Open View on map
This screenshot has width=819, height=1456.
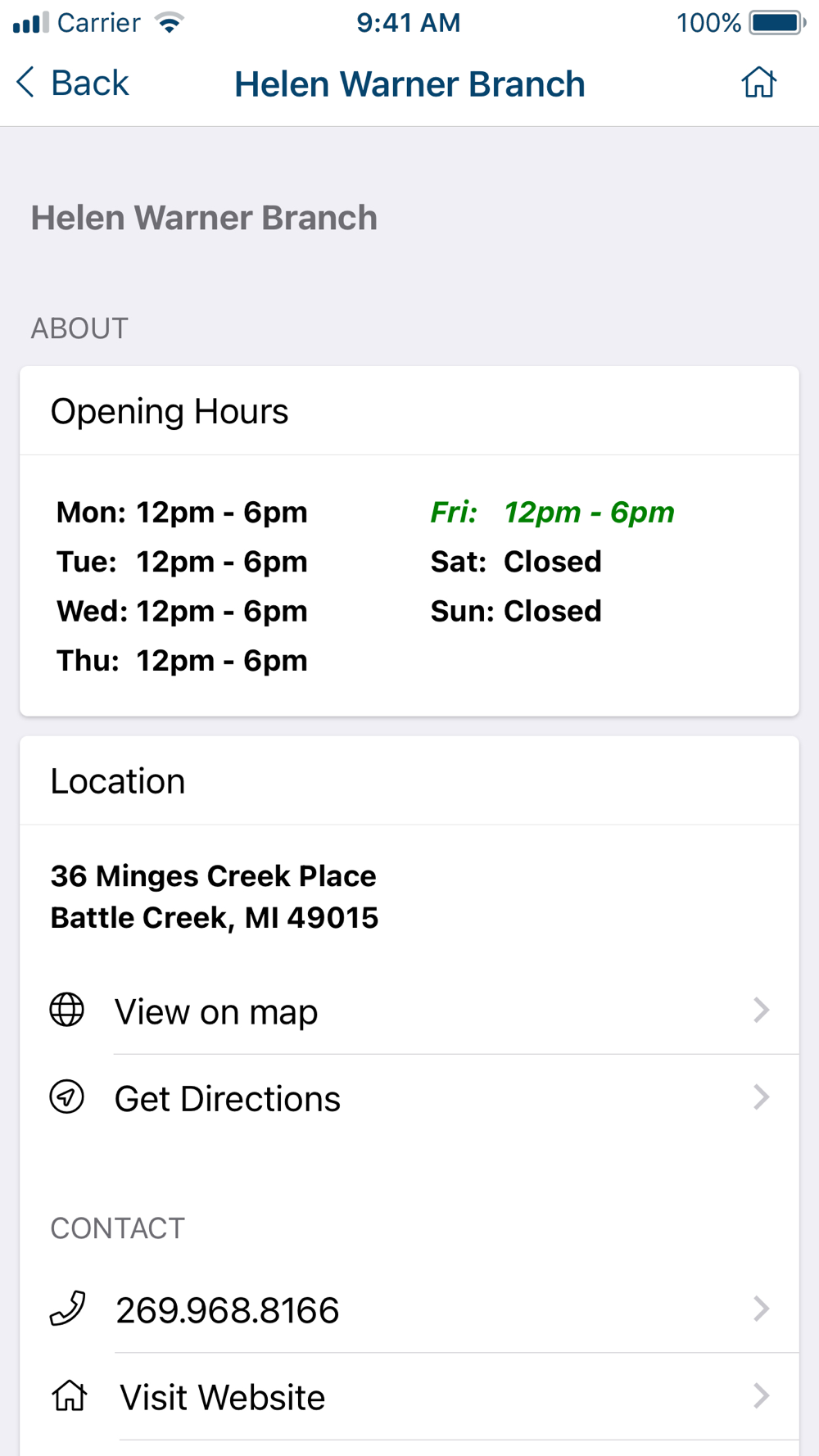409,1011
